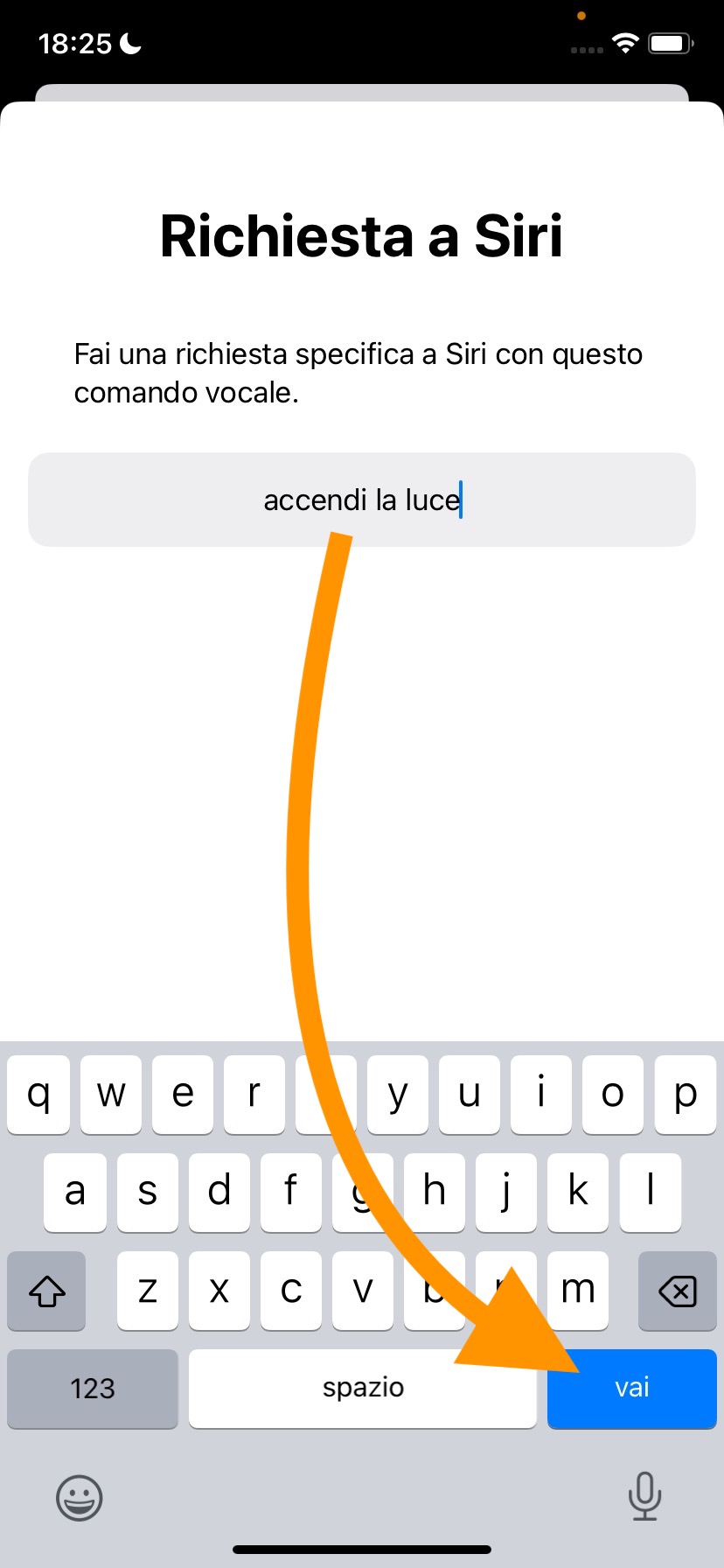This screenshot has height=1568, width=724.
Task: Delete last character with backspace key
Action: (x=677, y=1291)
